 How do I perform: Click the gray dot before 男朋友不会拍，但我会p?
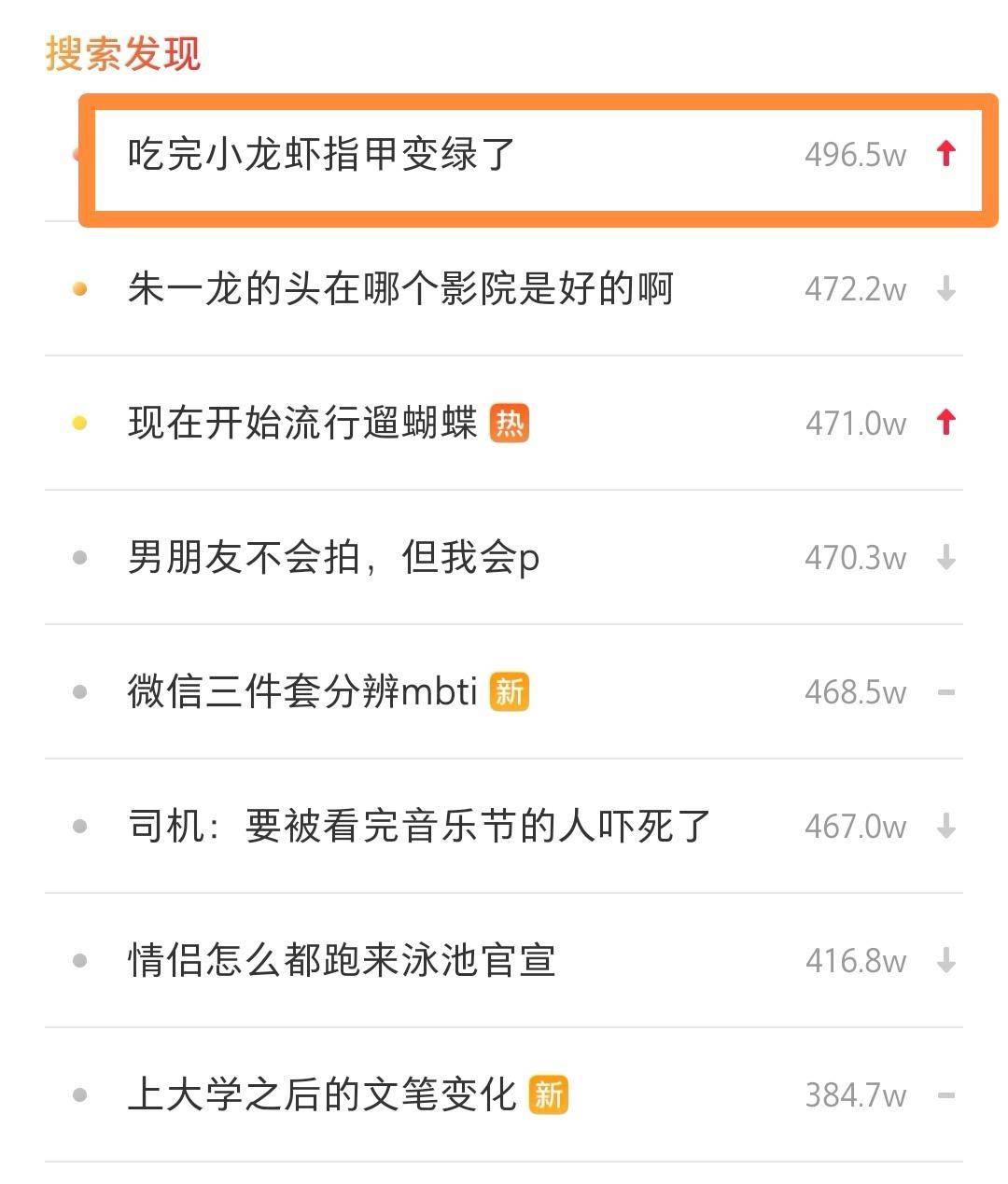(79, 557)
